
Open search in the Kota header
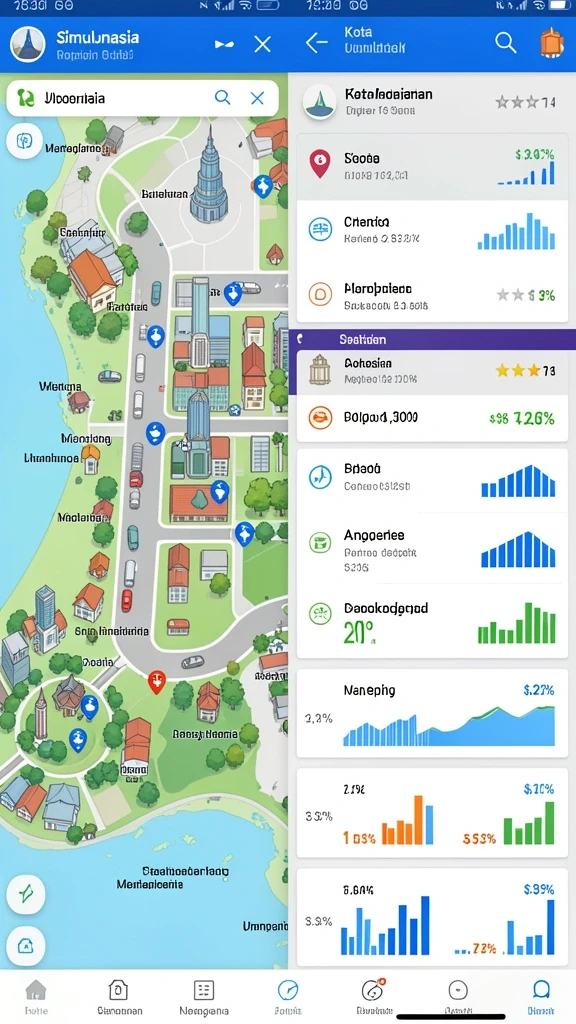pos(505,43)
